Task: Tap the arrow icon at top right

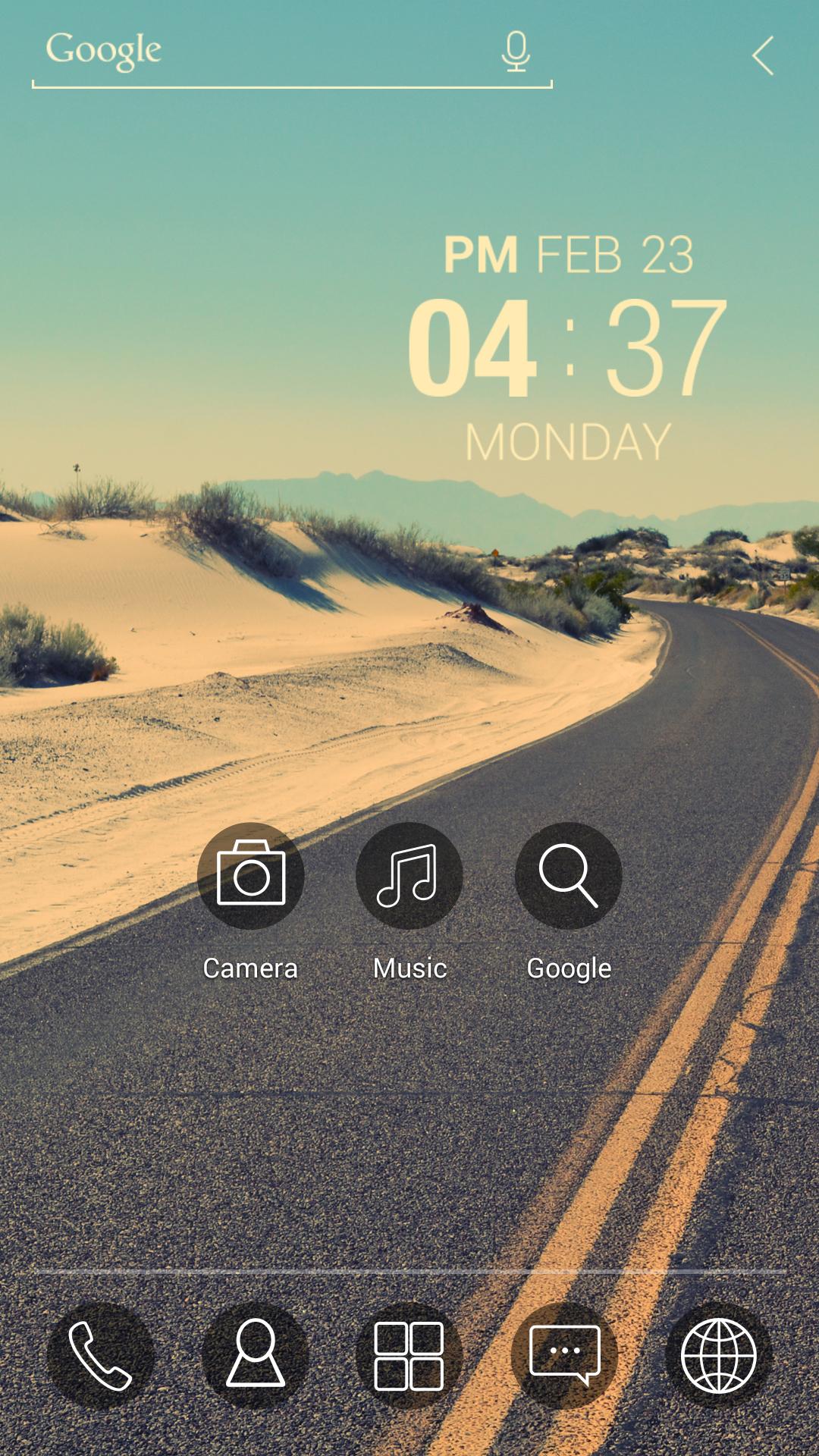Action: pos(764,56)
